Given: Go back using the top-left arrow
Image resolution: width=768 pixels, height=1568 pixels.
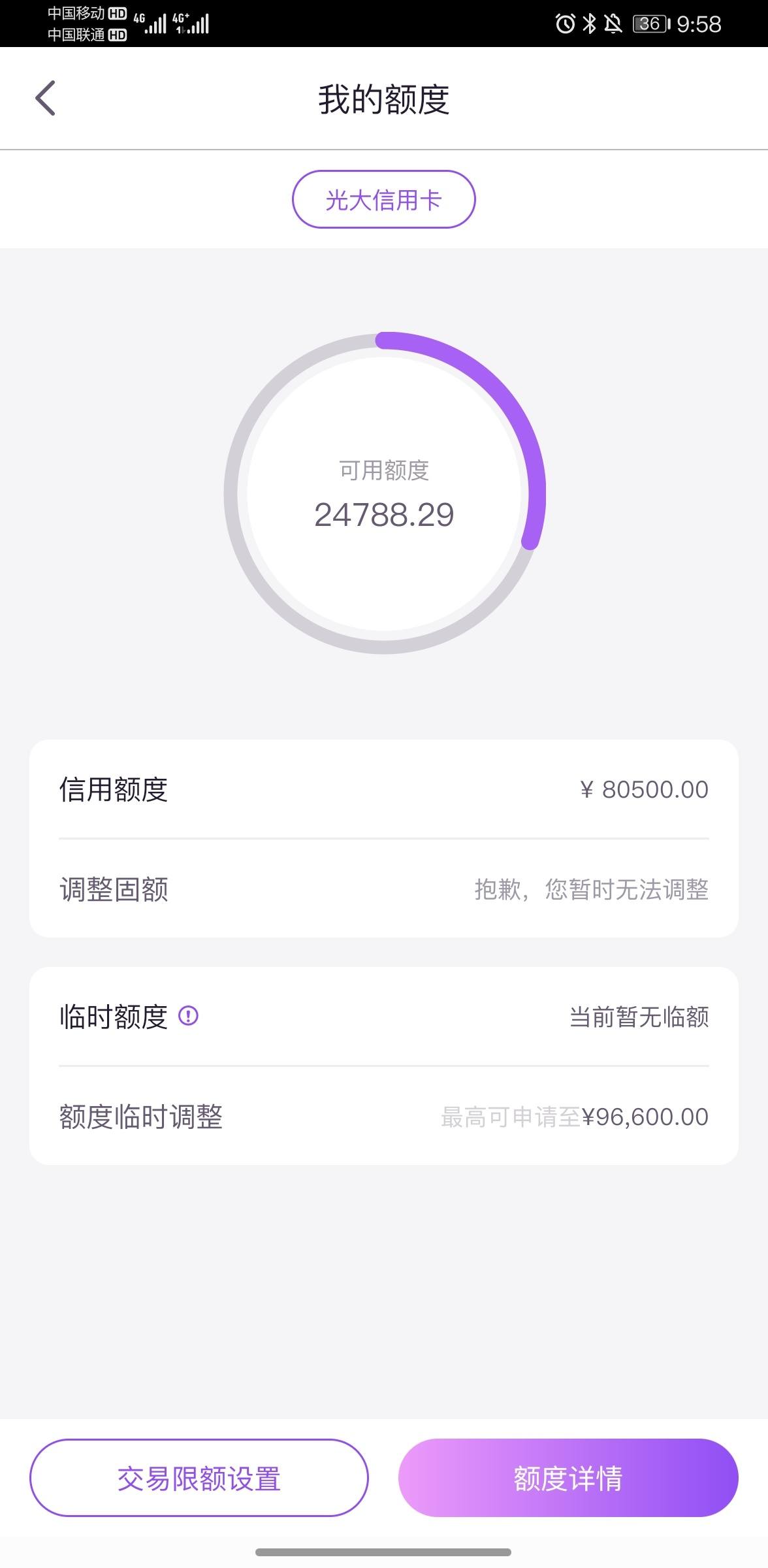Looking at the screenshot, I should [x=46, y=99].
